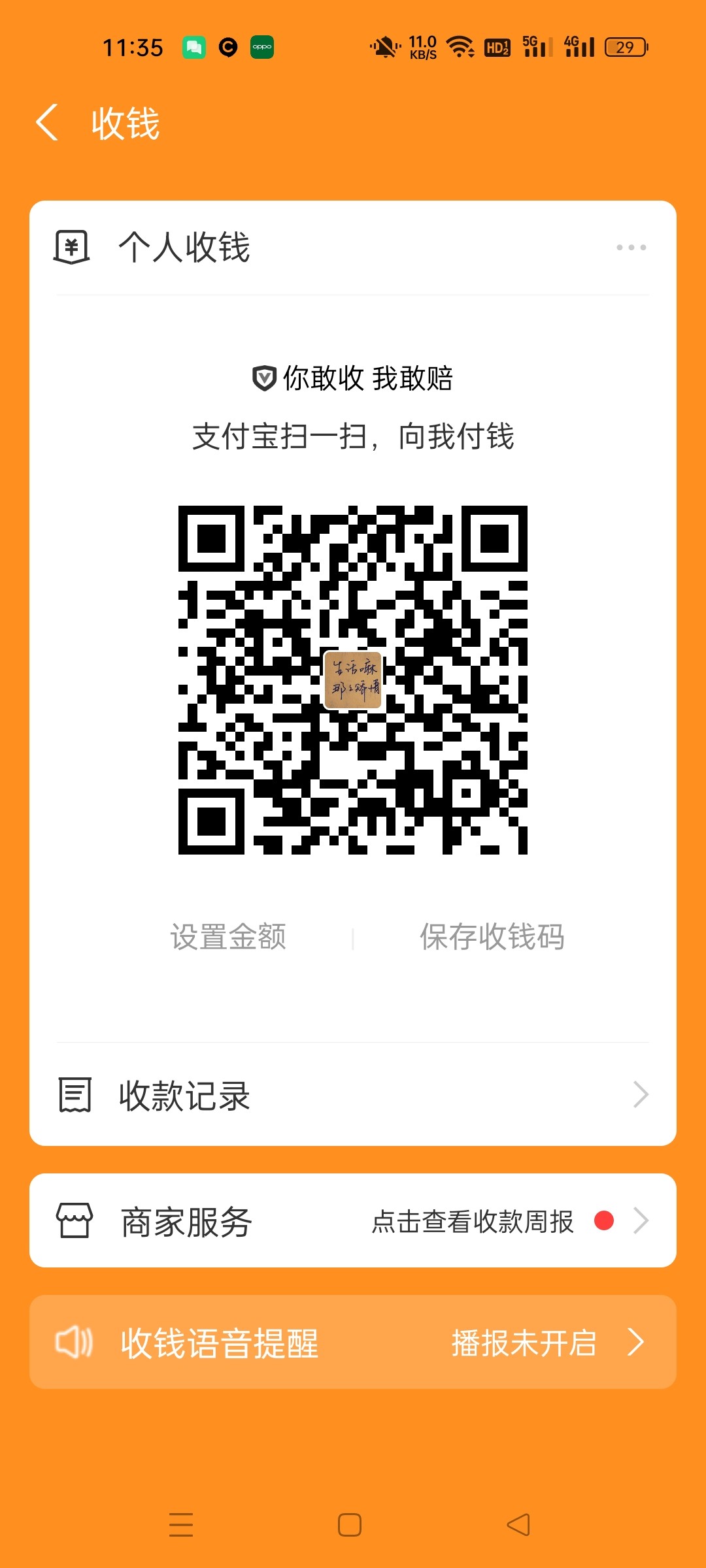Save the QR code via 保存收钱码
The height and width of the screenshot is (1568, 706).
(492, 937)
